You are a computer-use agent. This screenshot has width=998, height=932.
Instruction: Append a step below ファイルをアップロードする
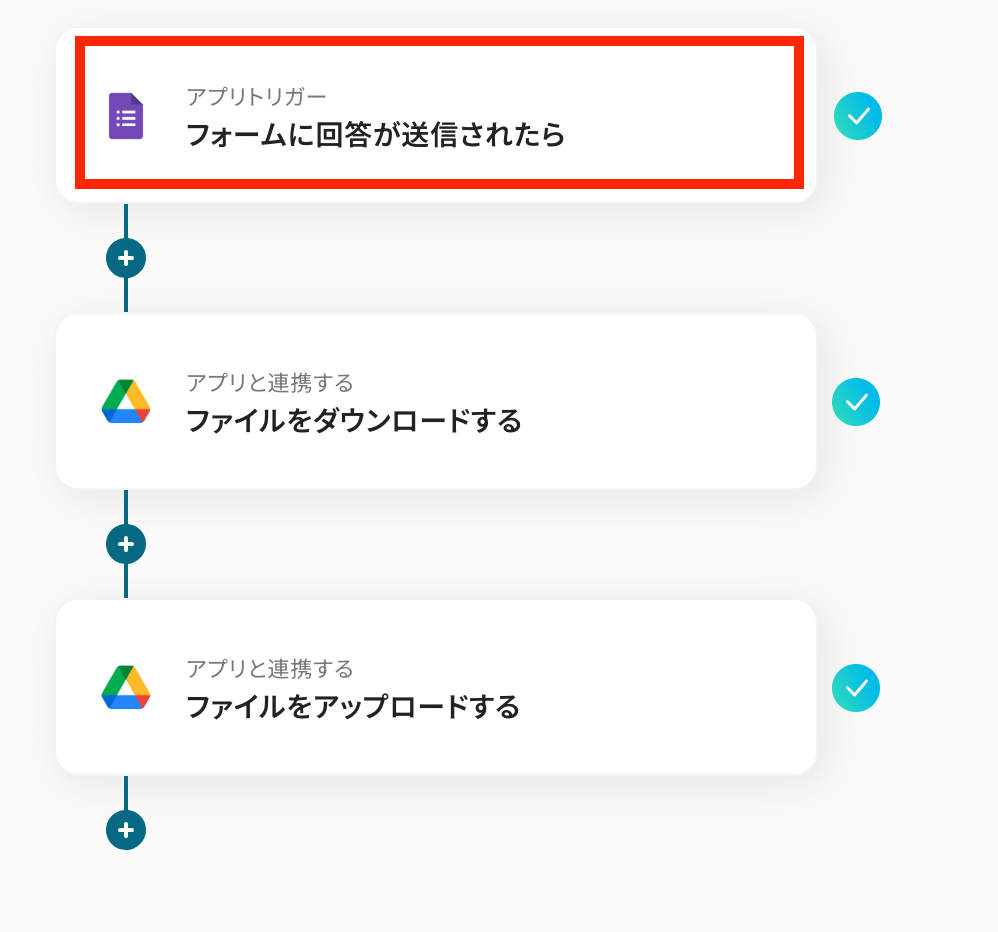(126, 830)
